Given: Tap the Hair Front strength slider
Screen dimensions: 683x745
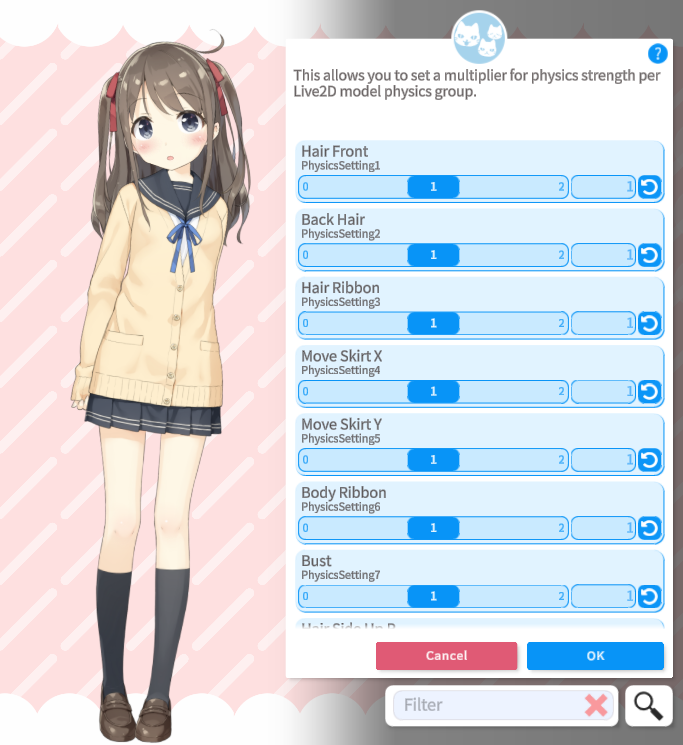Looking at the screenshot, I should [433, 187].
